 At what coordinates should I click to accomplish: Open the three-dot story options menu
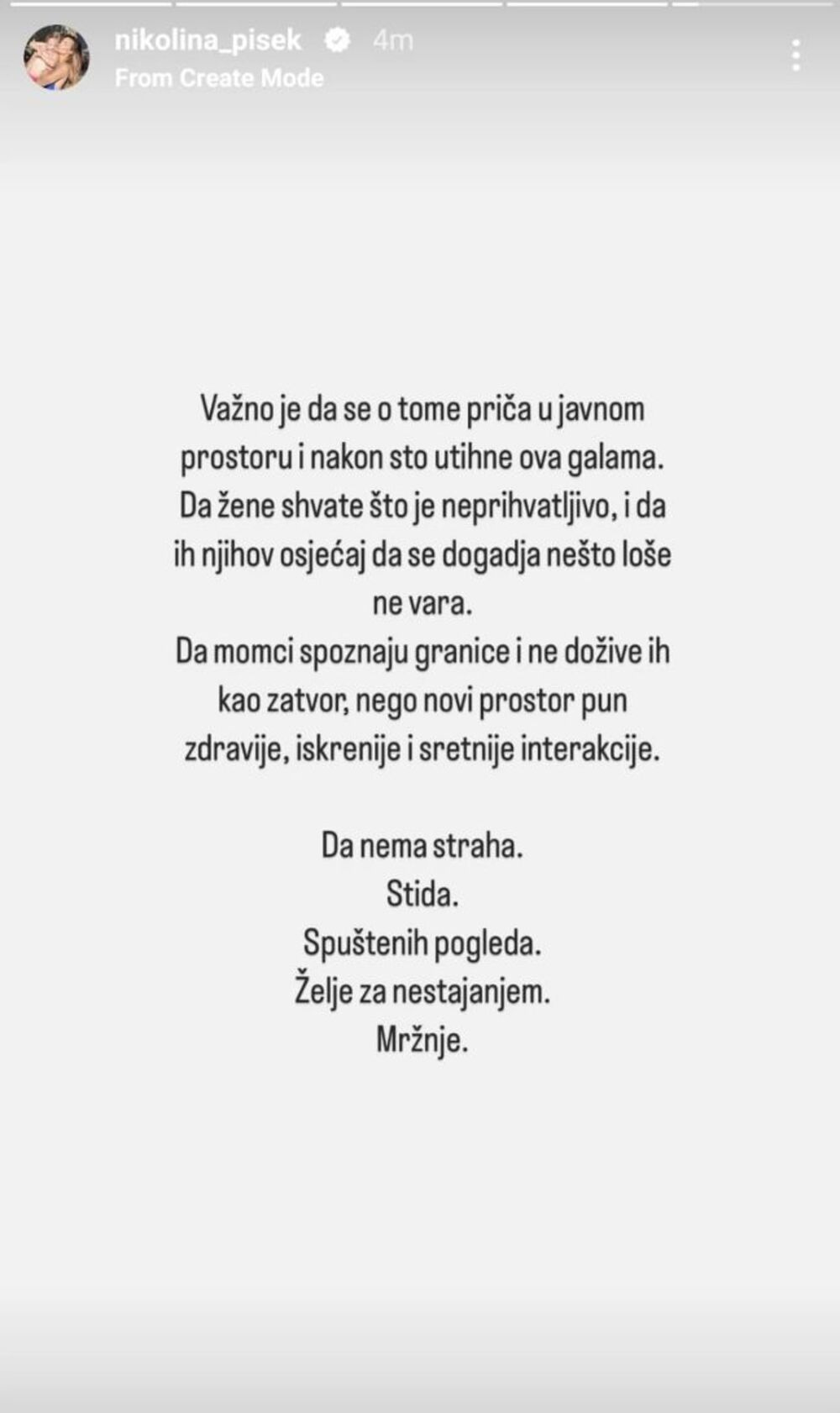coord(795,56)
